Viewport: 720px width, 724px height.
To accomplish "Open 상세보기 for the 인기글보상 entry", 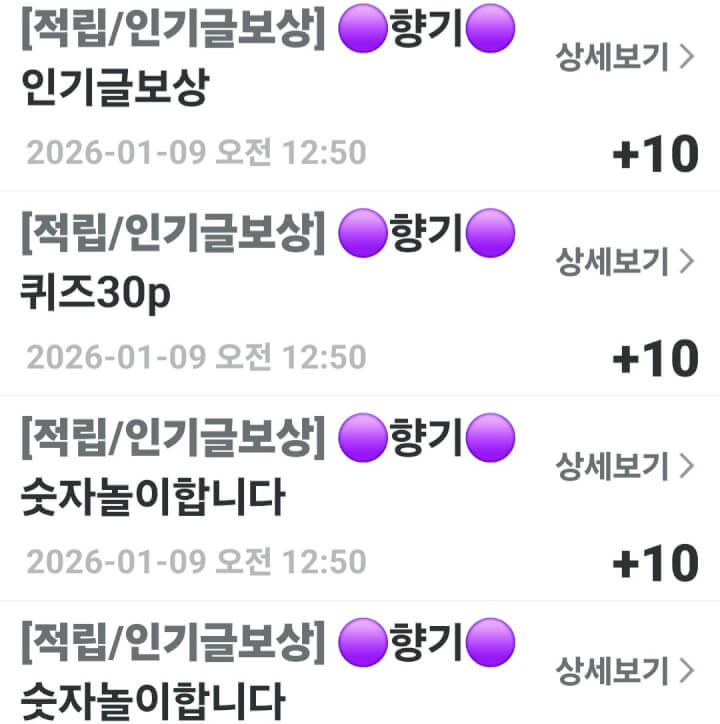I will [x=624, y=57].
